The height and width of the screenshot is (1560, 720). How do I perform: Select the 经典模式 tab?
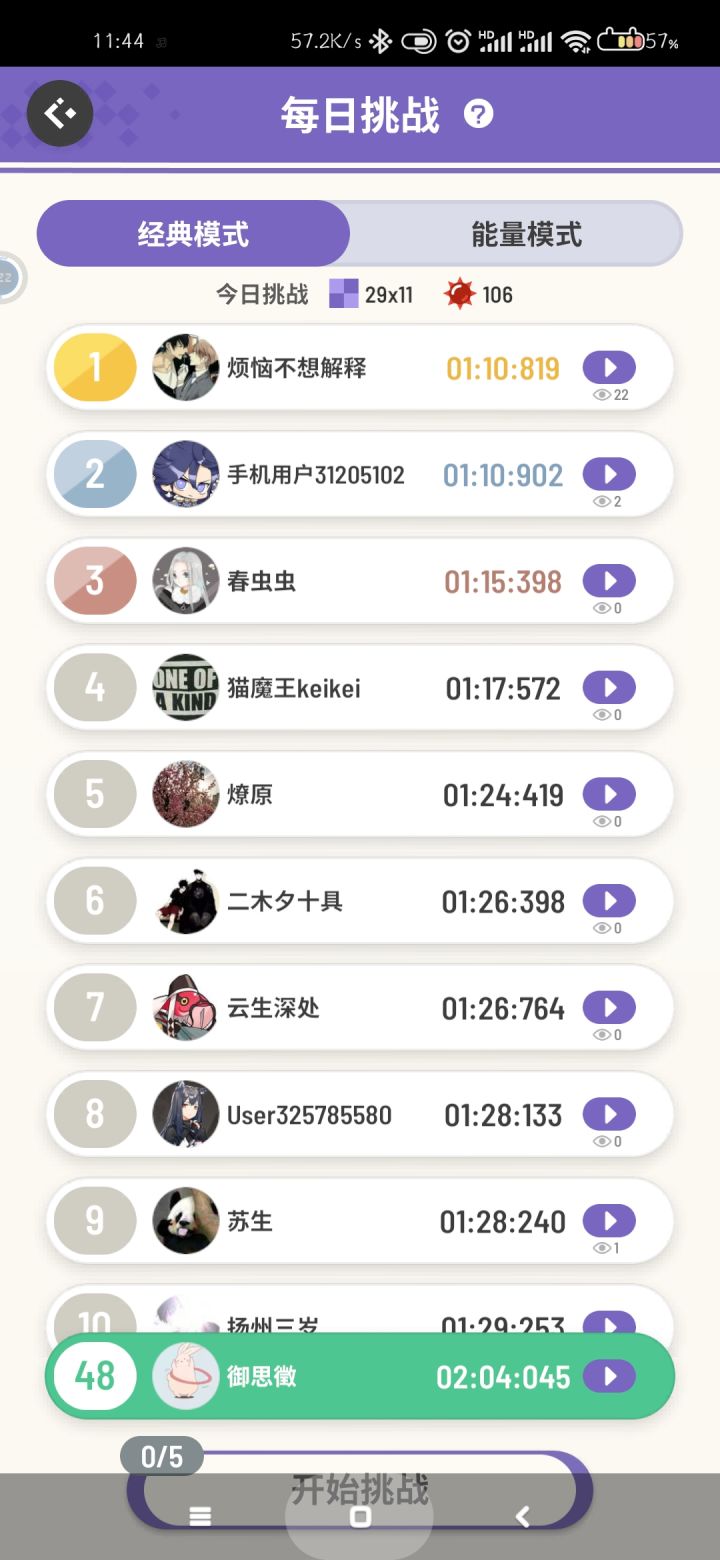(193, 232)
